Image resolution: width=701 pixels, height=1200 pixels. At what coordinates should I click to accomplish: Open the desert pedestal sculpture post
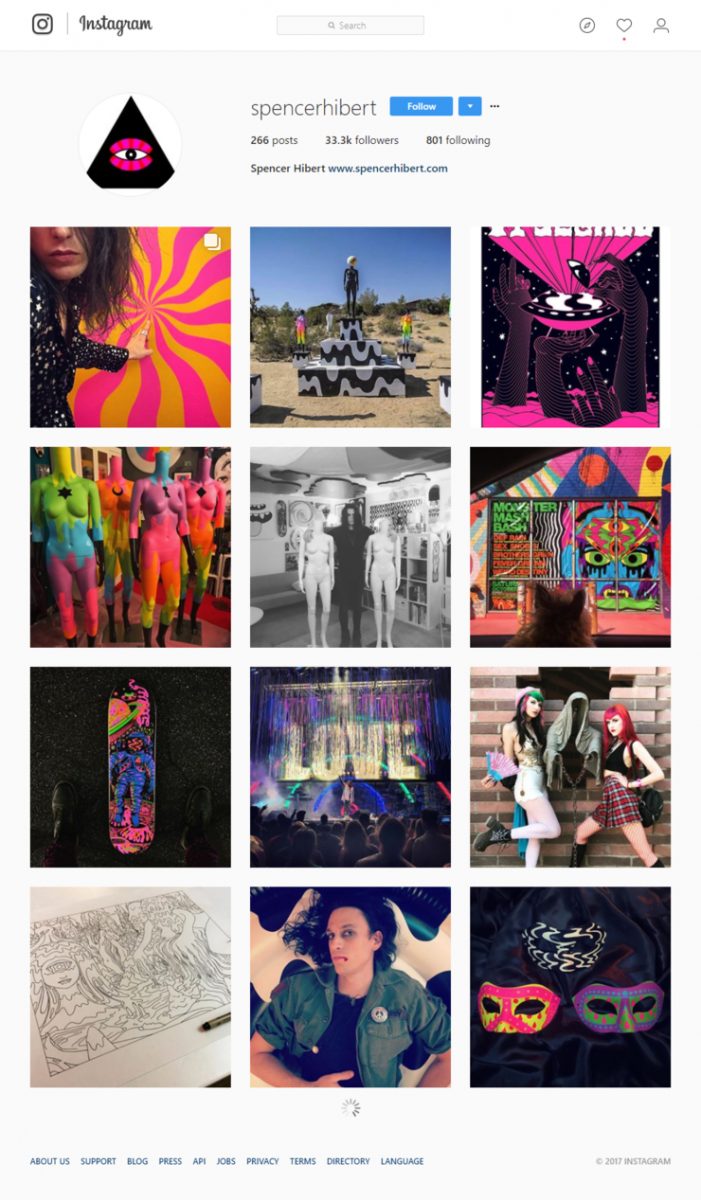[350, 327]
